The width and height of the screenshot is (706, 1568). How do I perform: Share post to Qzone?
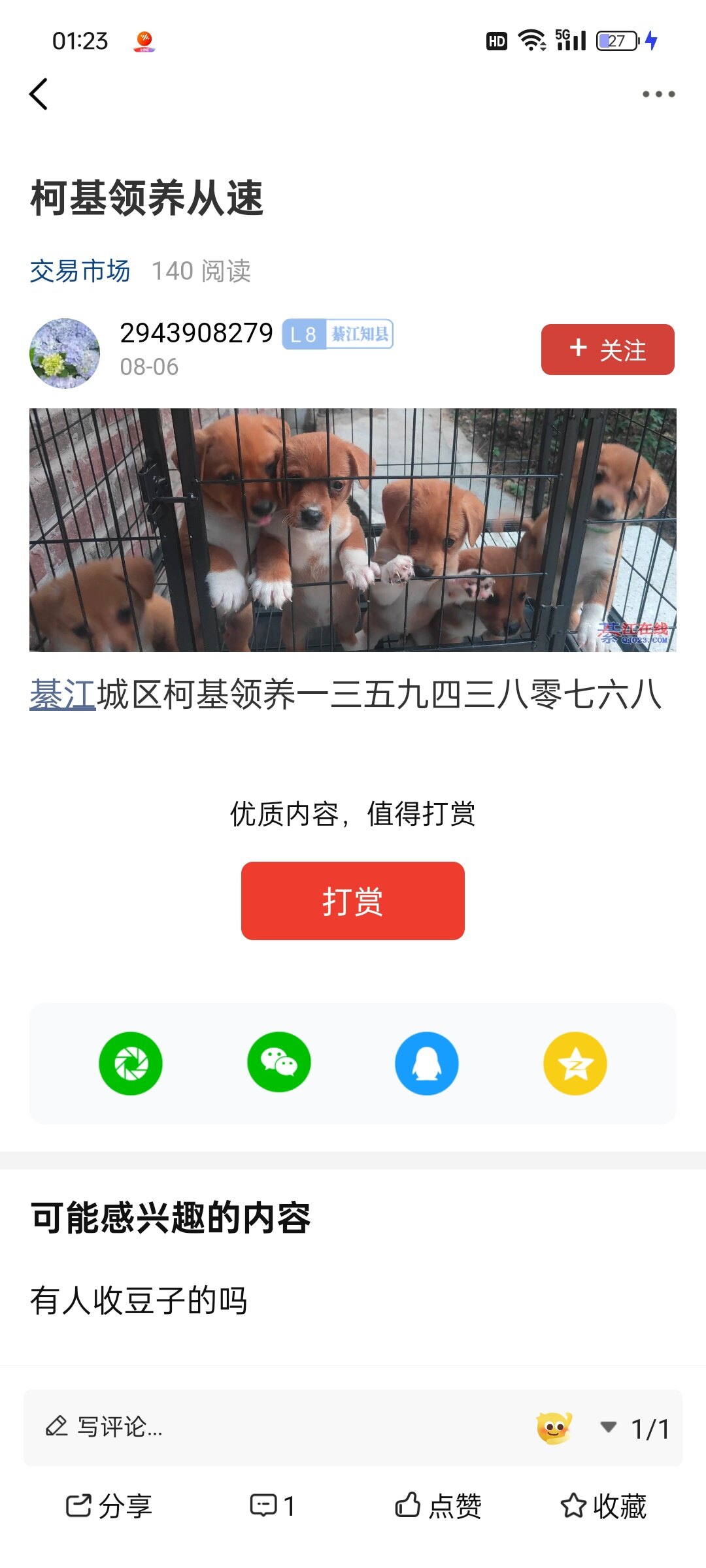click(575, 1063)
